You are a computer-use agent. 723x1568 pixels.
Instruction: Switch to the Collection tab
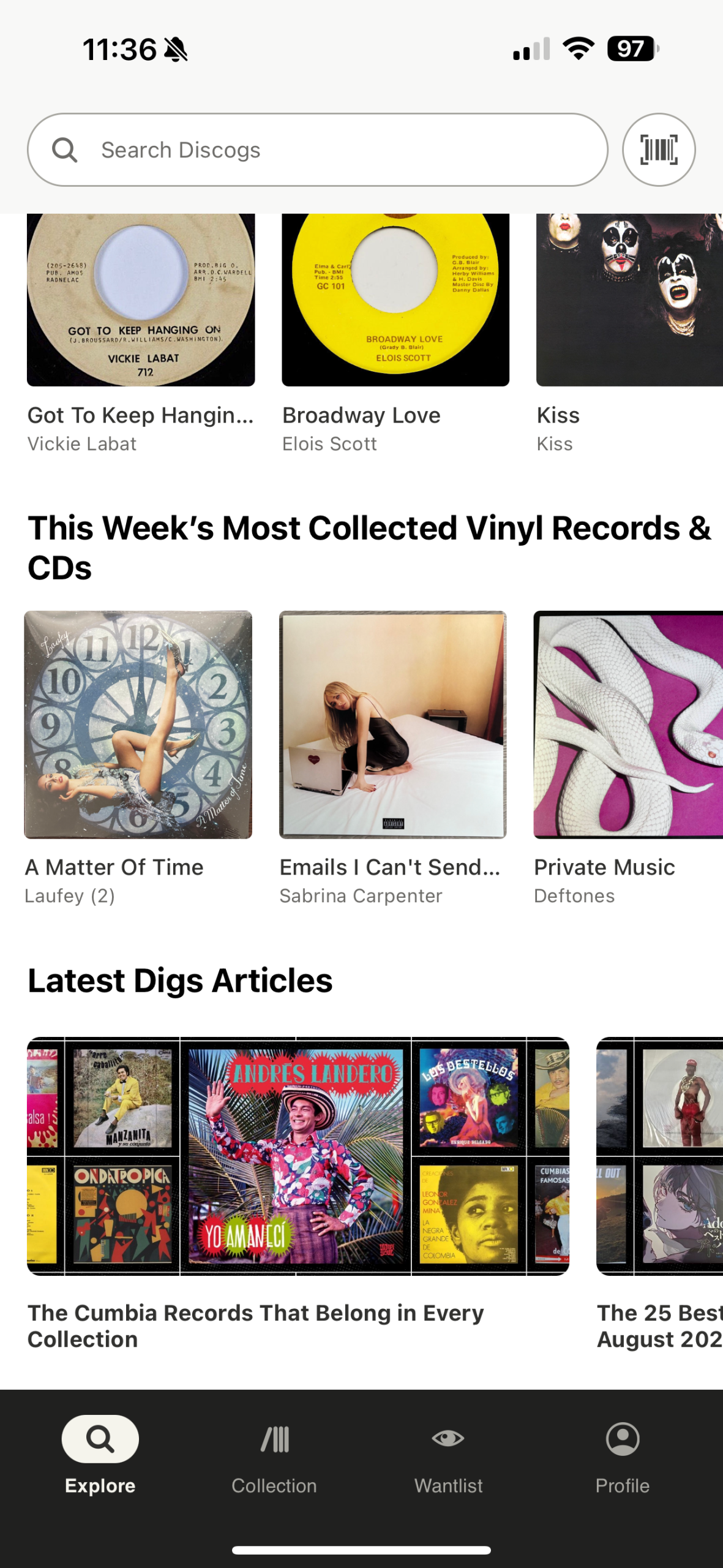(274, 1455)
